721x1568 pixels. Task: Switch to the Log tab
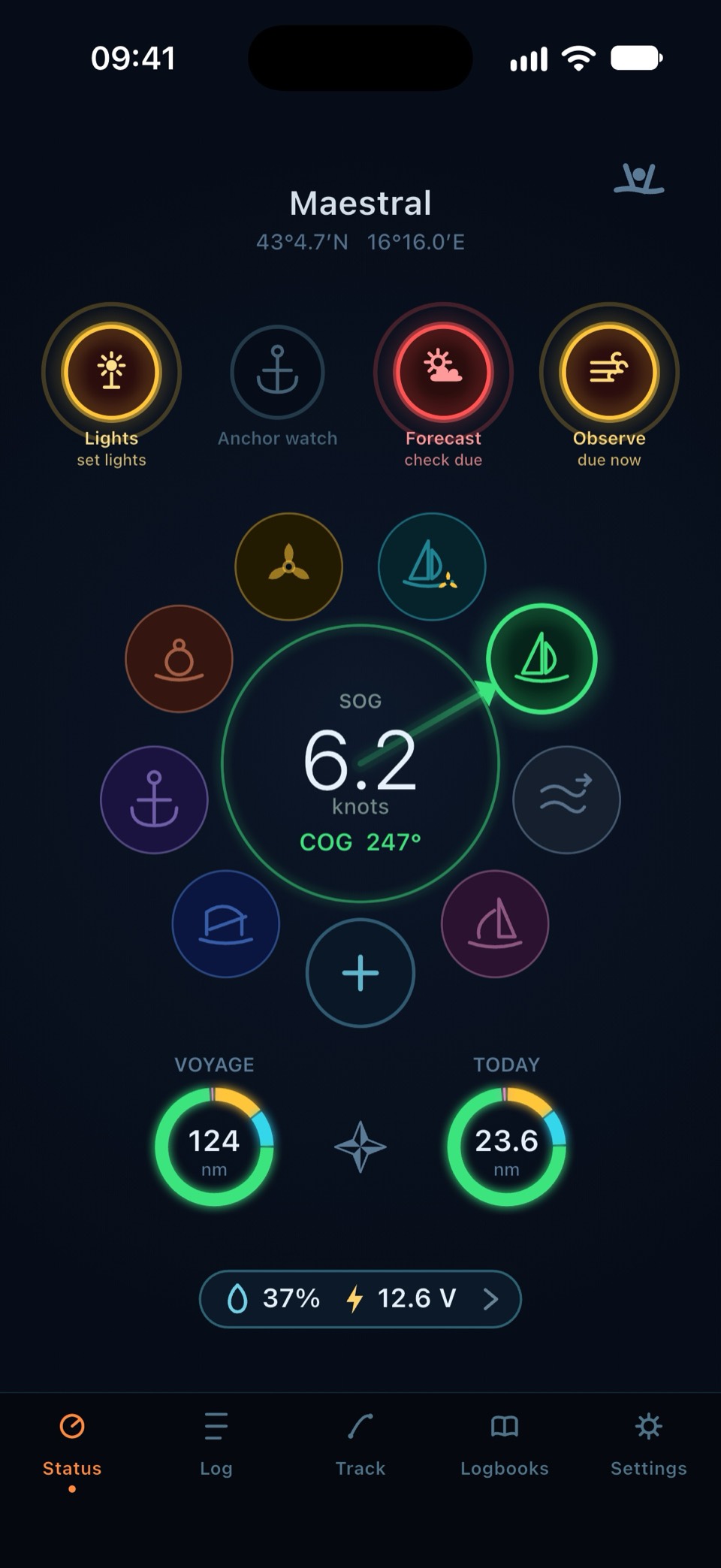tap(216, 1446)
